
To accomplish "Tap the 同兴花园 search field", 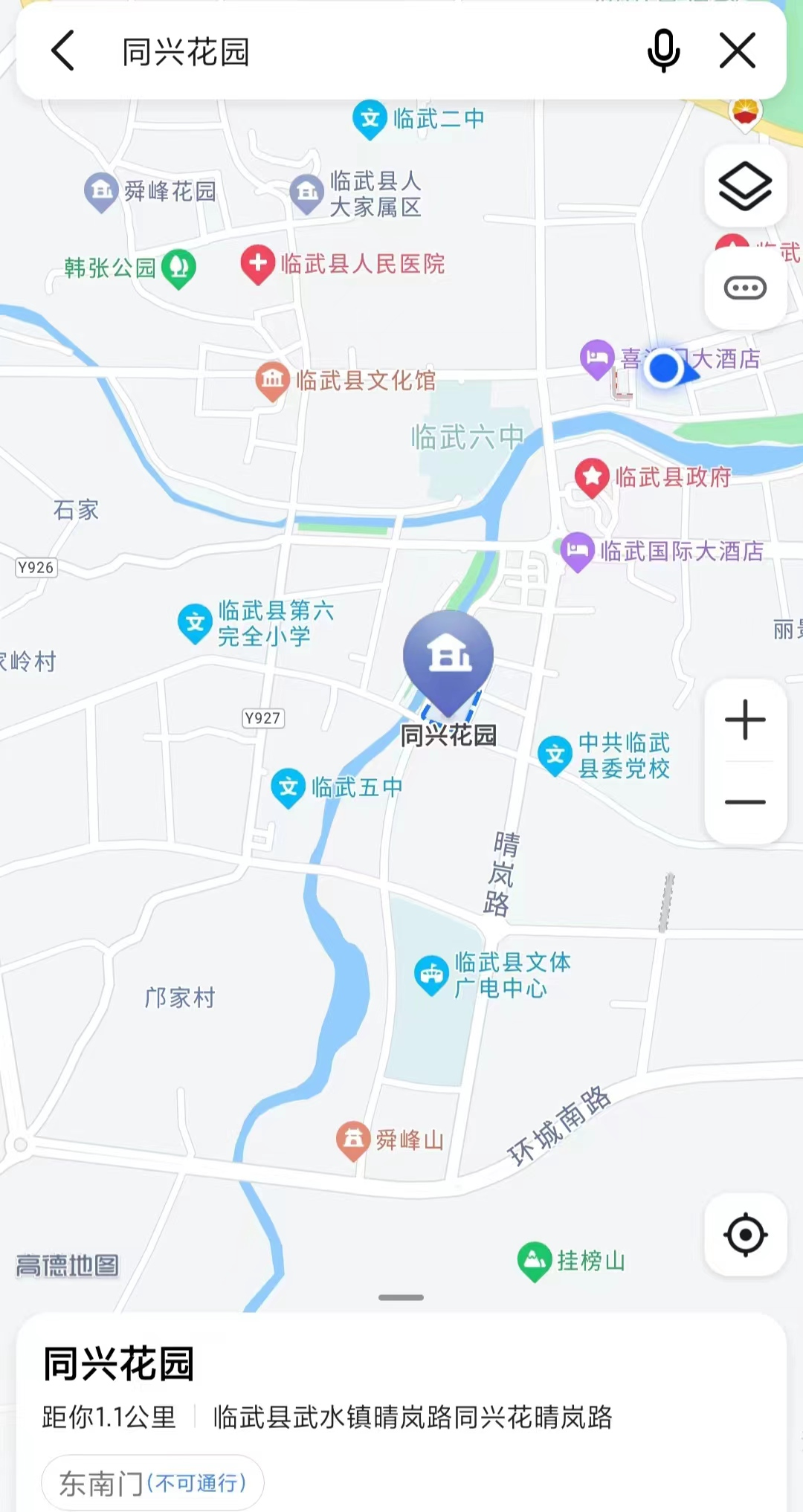I will tap(364, 51).
